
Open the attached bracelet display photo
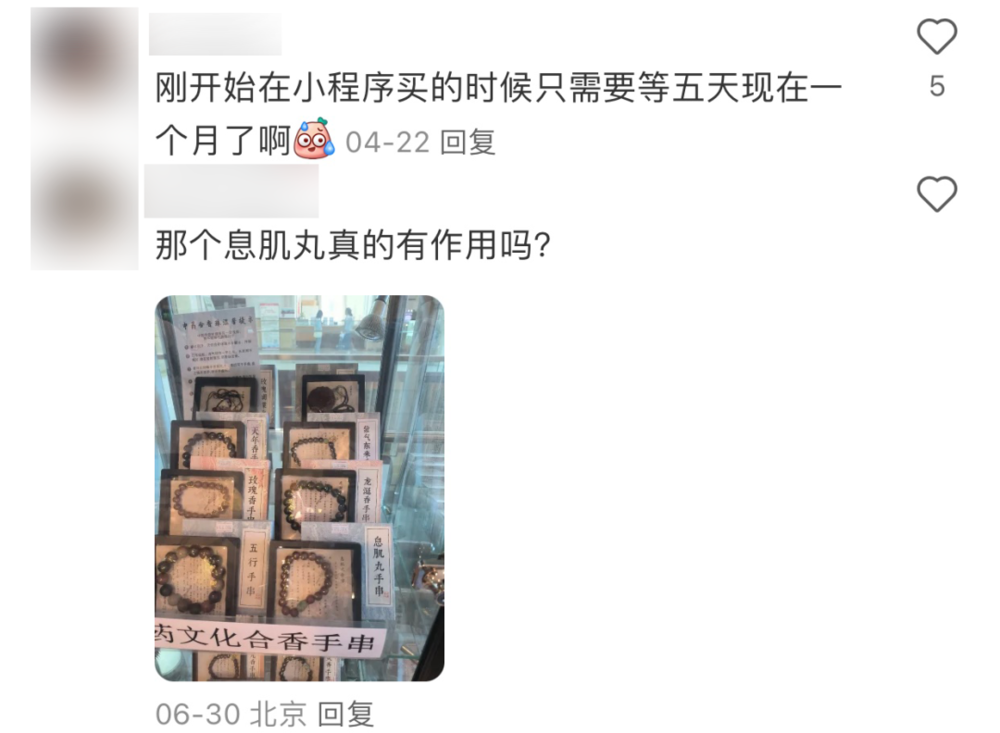pos(299,488)
